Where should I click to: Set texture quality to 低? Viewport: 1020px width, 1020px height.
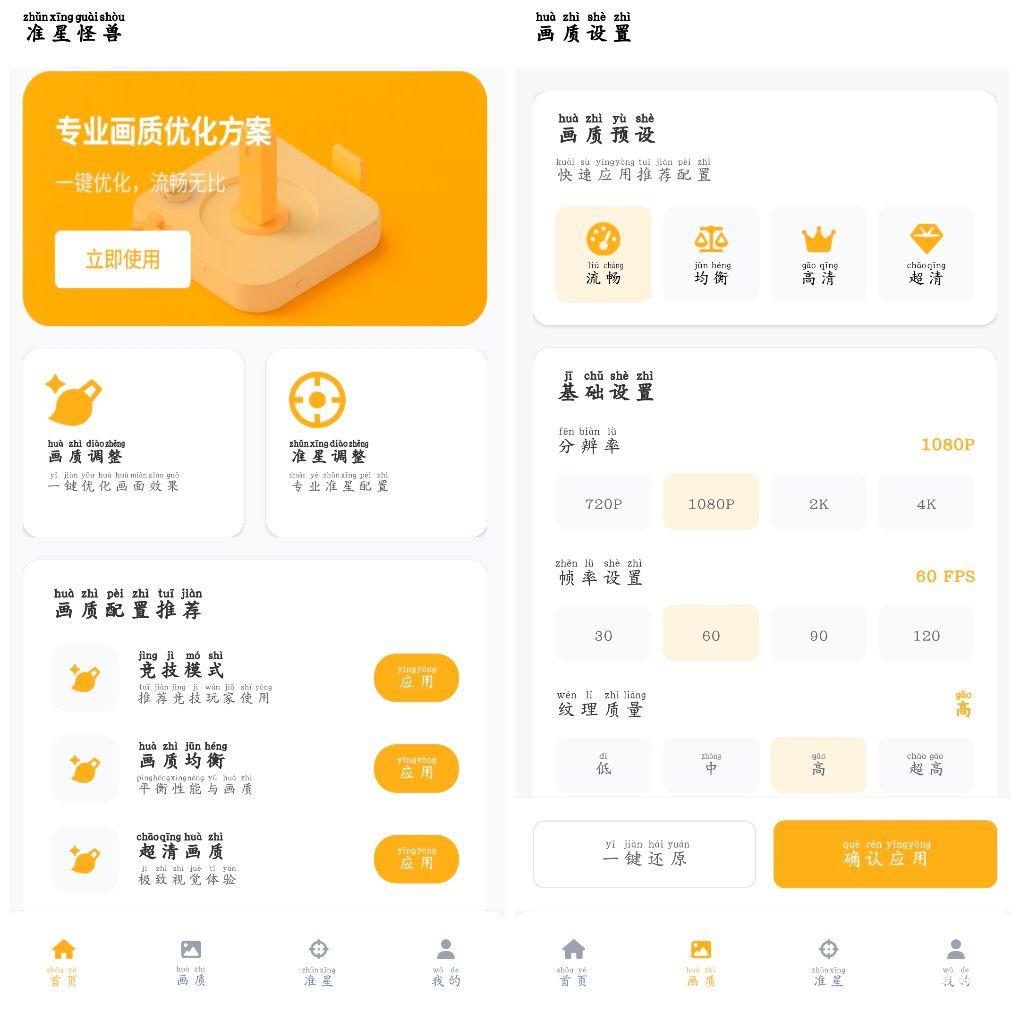point(603,765)
